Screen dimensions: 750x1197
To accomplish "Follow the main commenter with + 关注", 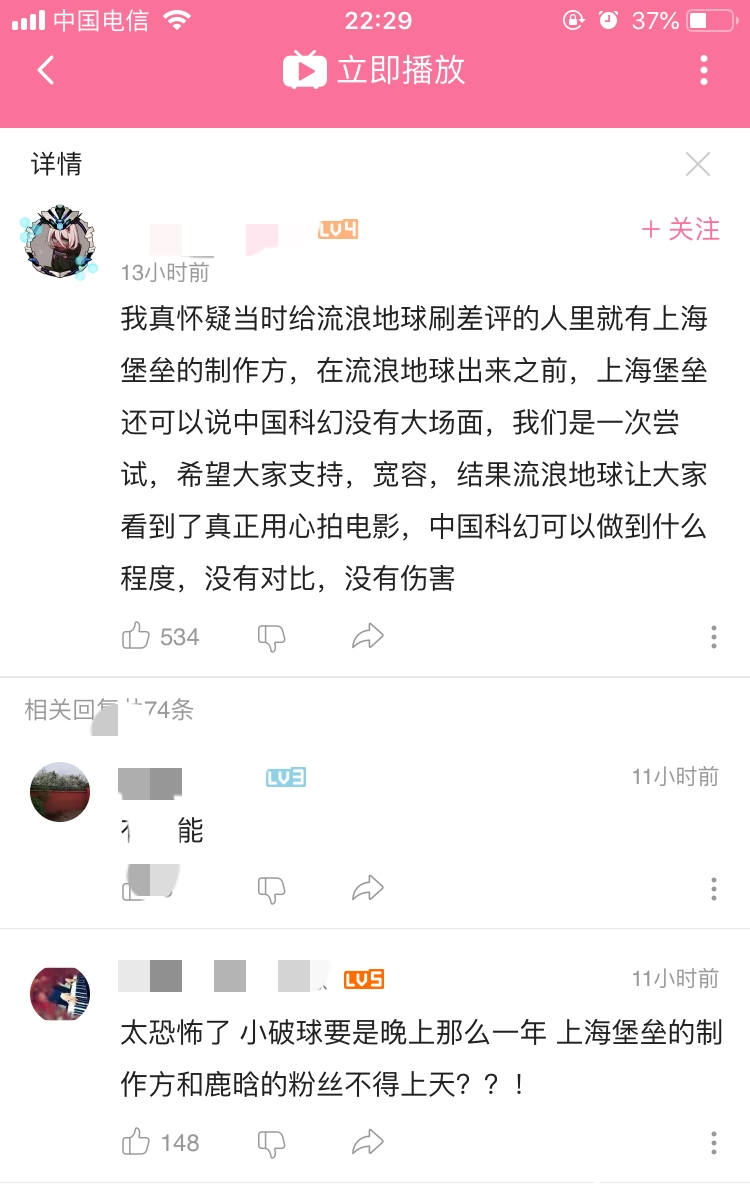I will pyautogui.click(x=680, y=230).
